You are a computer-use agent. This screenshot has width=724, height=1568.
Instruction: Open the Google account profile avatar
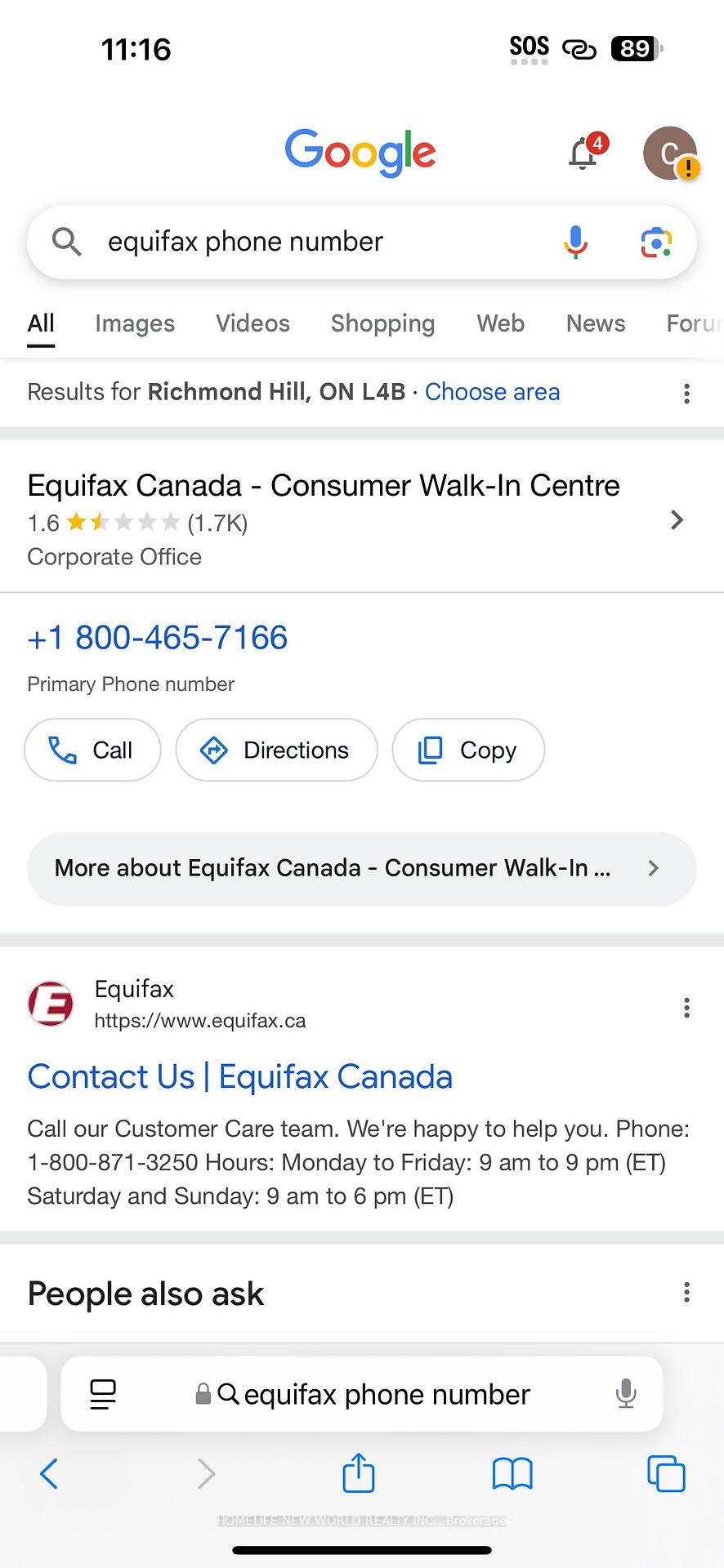(x=669, y=153)
